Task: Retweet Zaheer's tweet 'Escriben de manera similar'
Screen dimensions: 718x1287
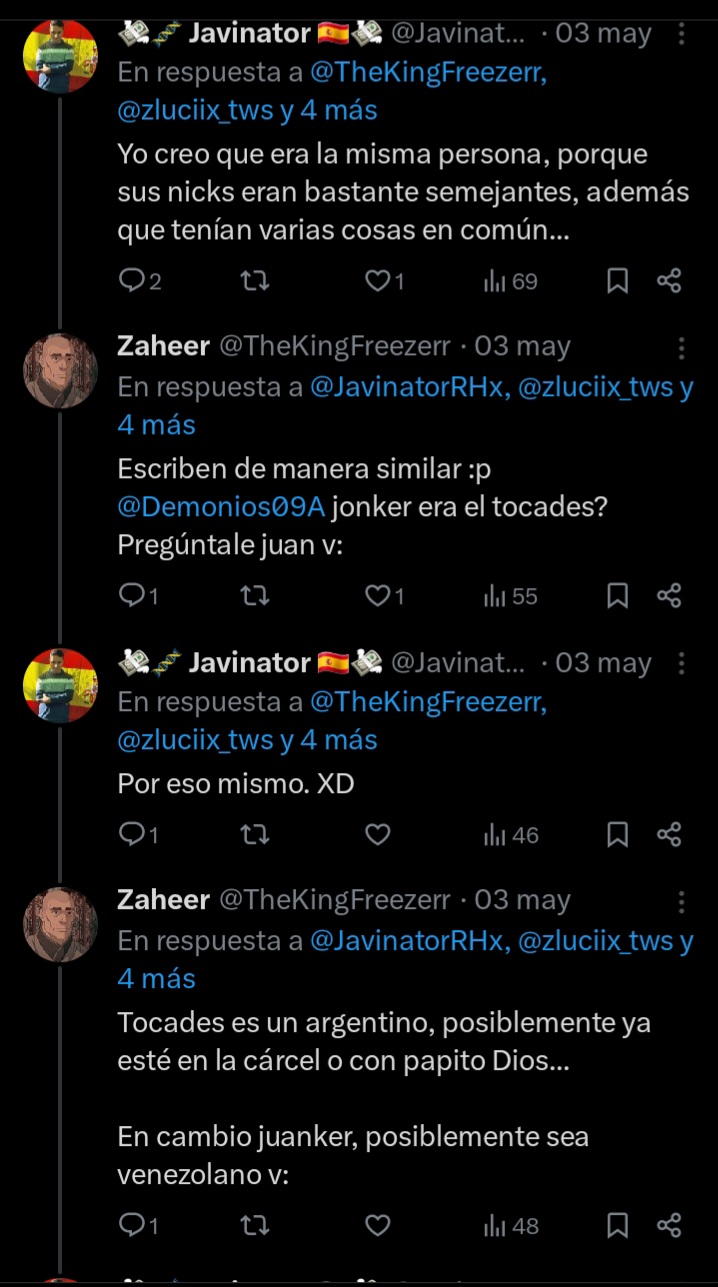Action: (256, 597)
